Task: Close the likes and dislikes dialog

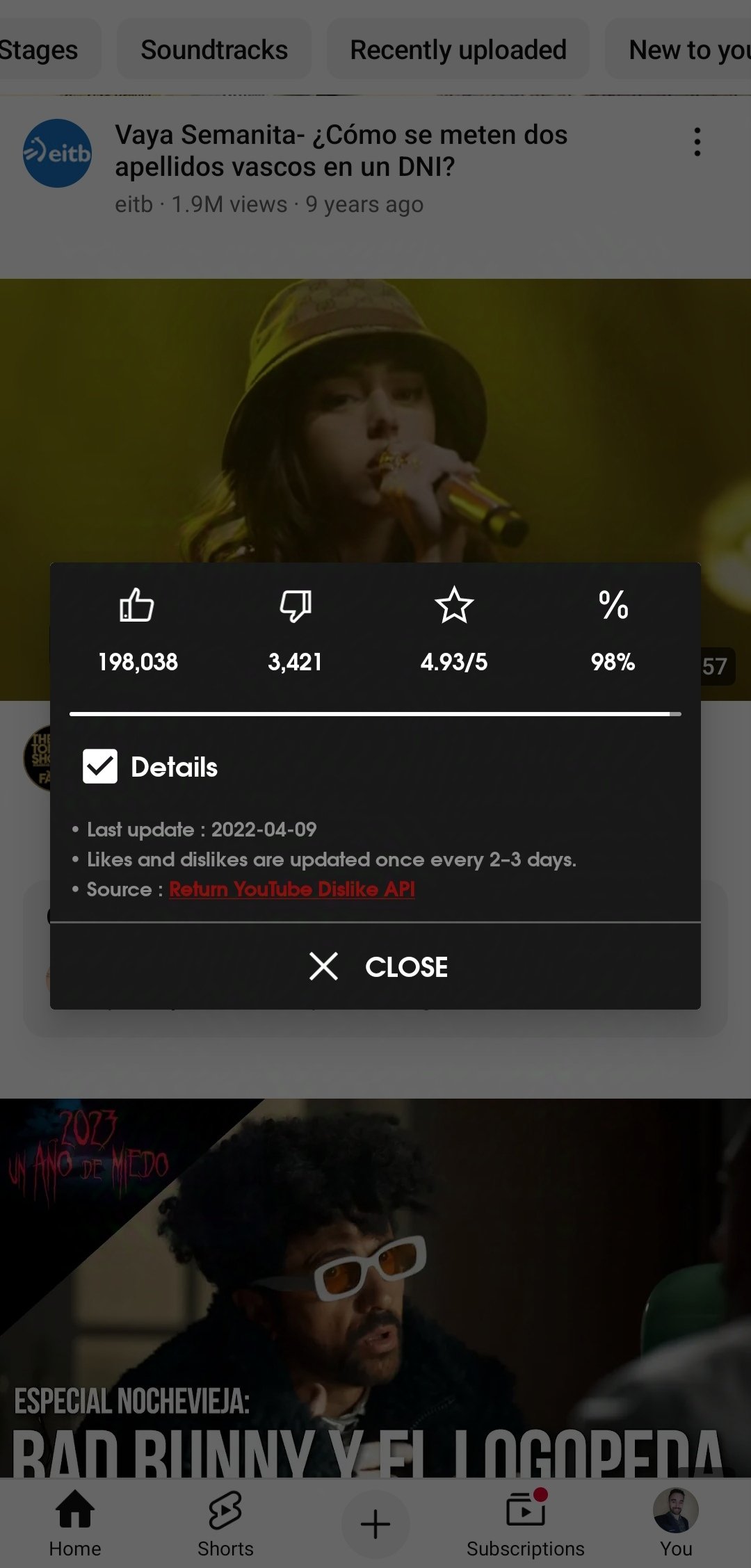Action: click(378, 967)
